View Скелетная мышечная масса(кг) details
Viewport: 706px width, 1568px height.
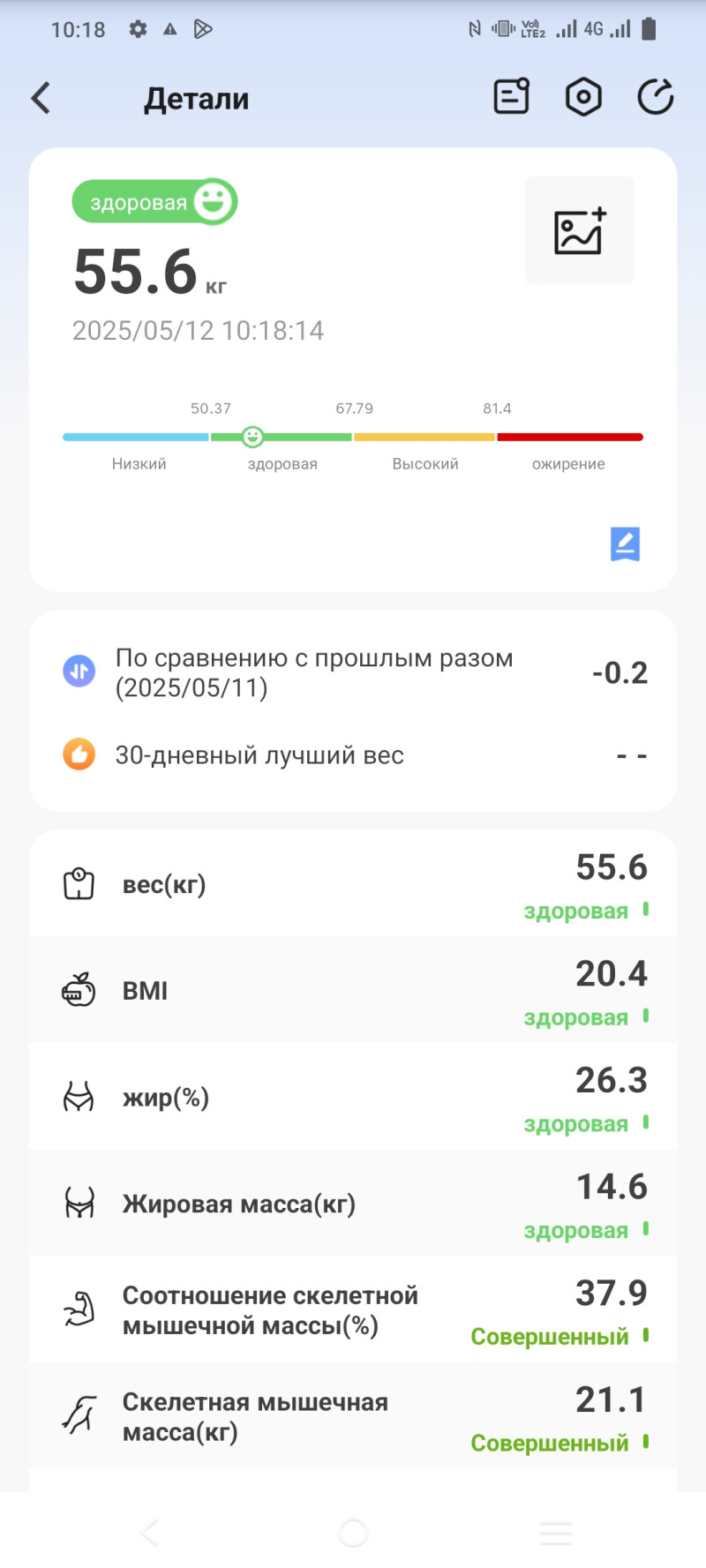[x=353, y=1416]
